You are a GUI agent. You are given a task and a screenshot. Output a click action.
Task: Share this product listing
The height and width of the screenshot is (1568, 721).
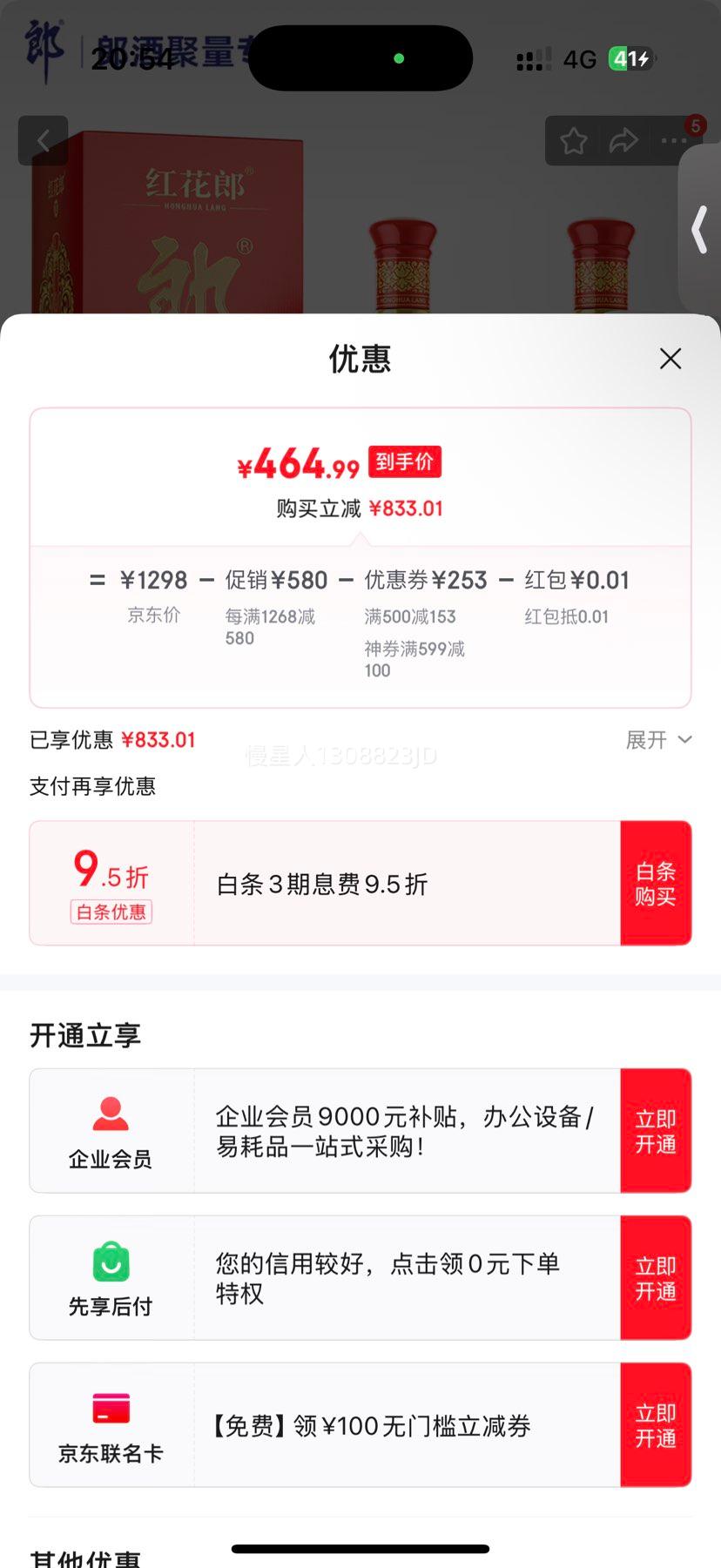pyautogui.click(x=623, y=140)
